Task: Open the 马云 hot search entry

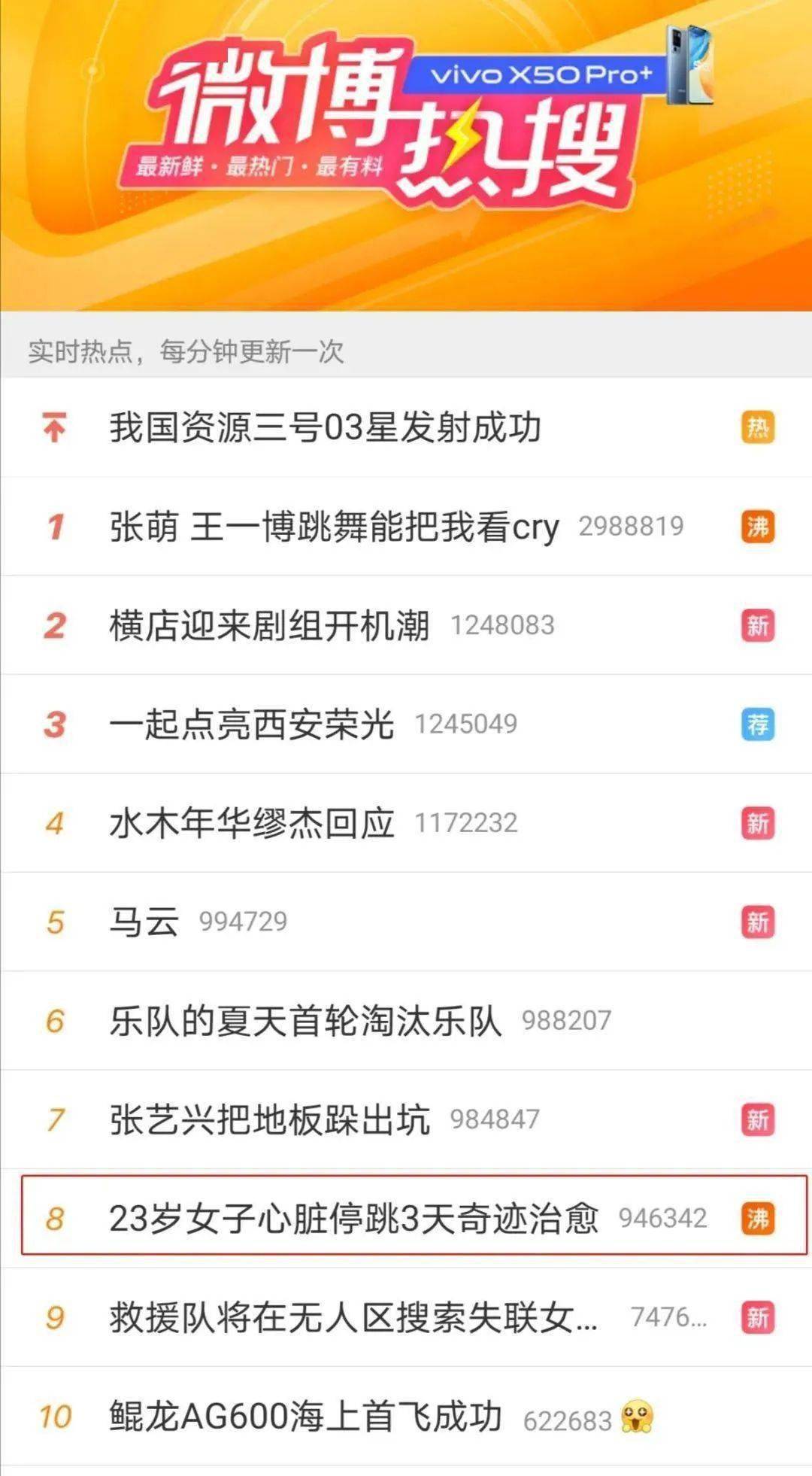Action: pos(144,922)
